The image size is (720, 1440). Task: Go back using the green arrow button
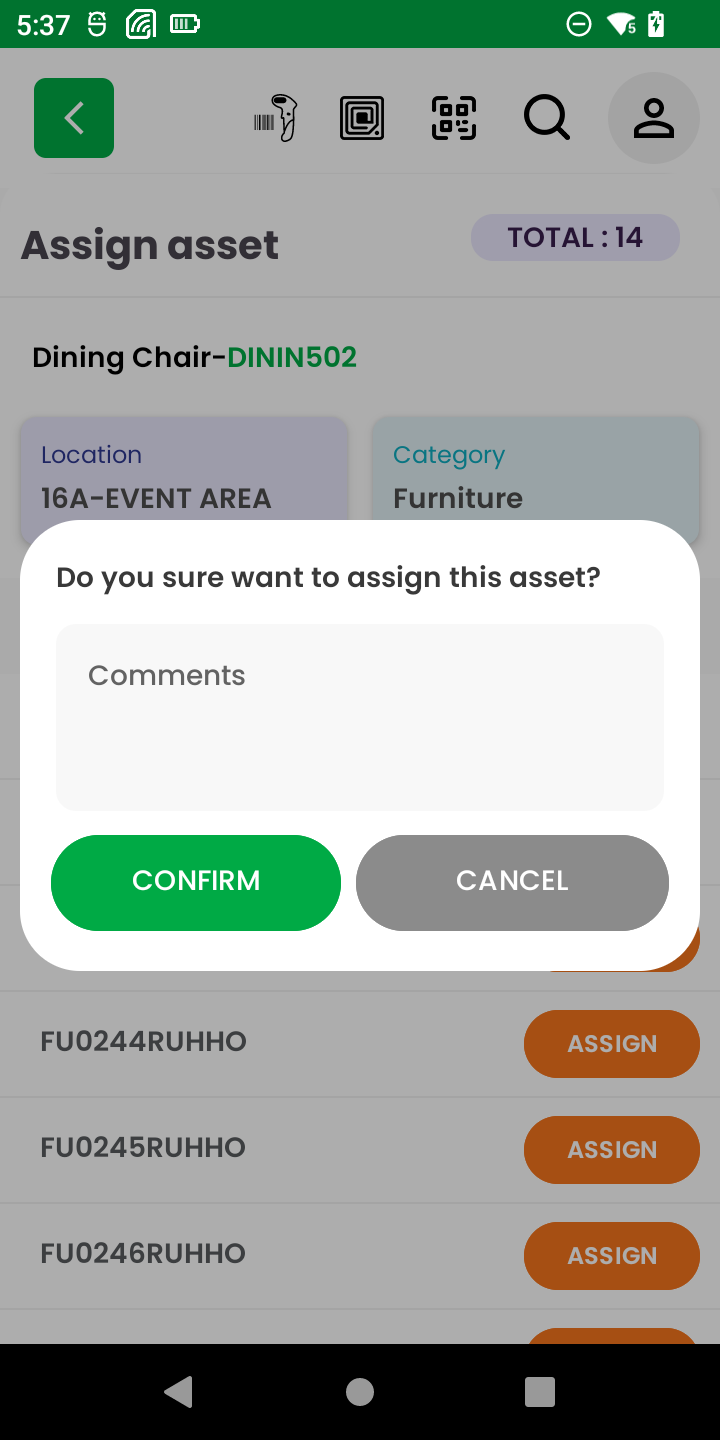(74, 118)
